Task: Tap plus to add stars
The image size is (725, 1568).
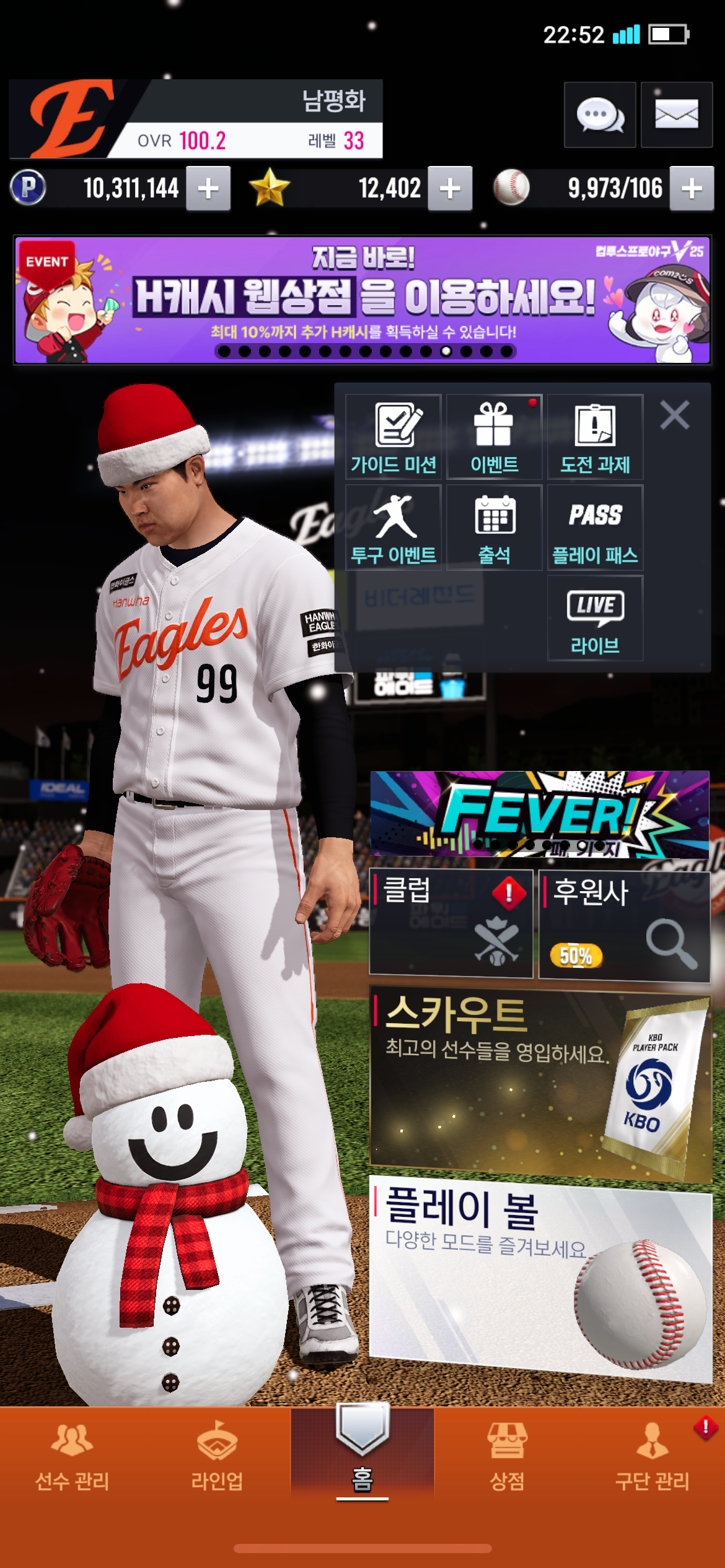Action: tap(450, 188)
